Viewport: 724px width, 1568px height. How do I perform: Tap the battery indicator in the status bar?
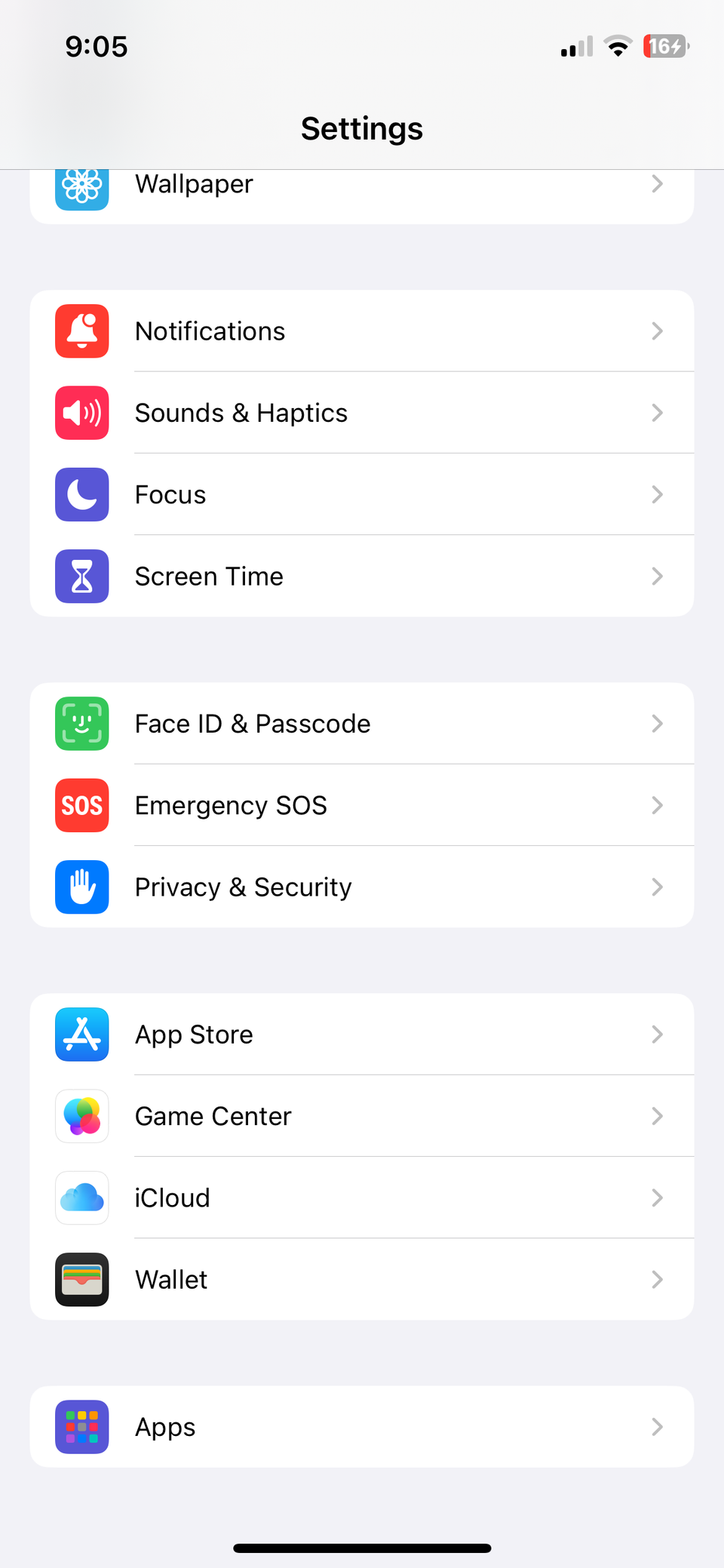tap(666, 46)
